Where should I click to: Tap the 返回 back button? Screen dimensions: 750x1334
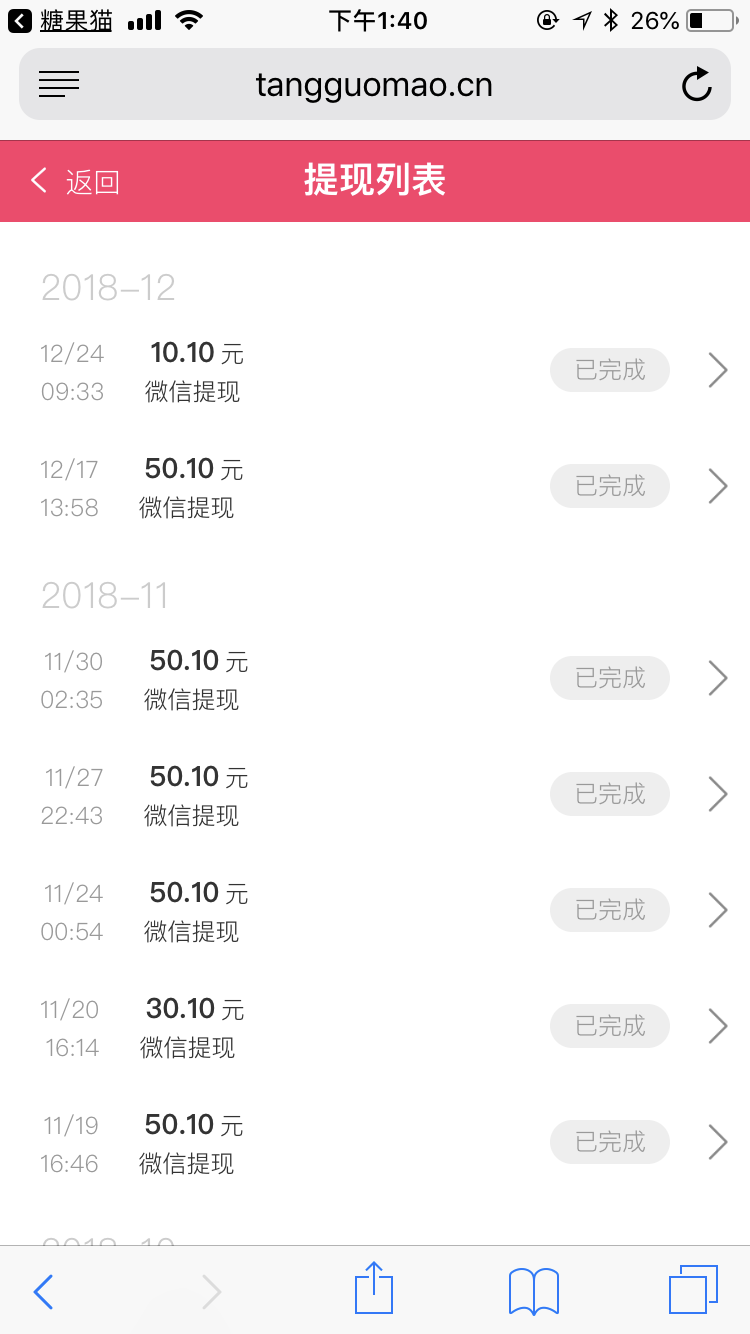tap(76, 181)
